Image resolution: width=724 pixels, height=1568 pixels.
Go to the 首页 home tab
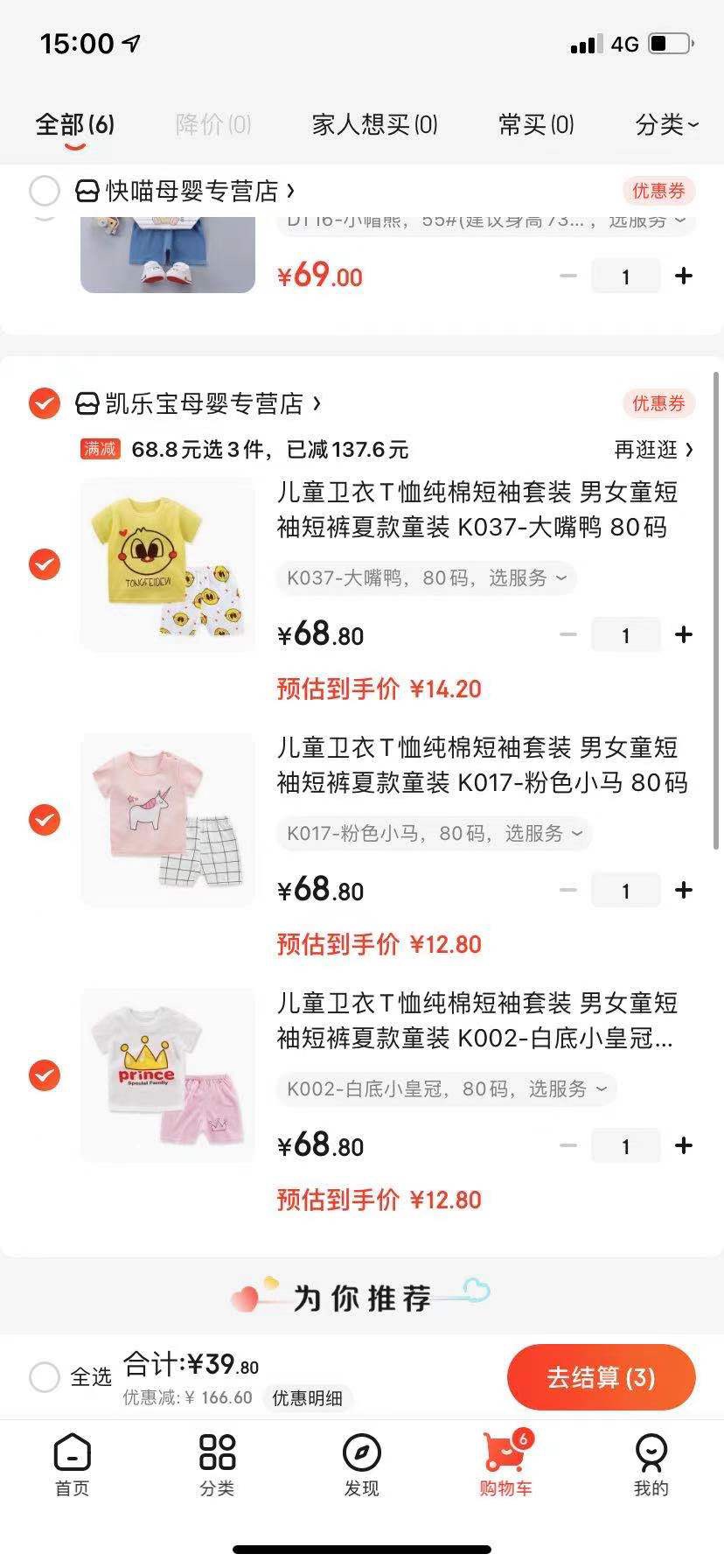72,1466
